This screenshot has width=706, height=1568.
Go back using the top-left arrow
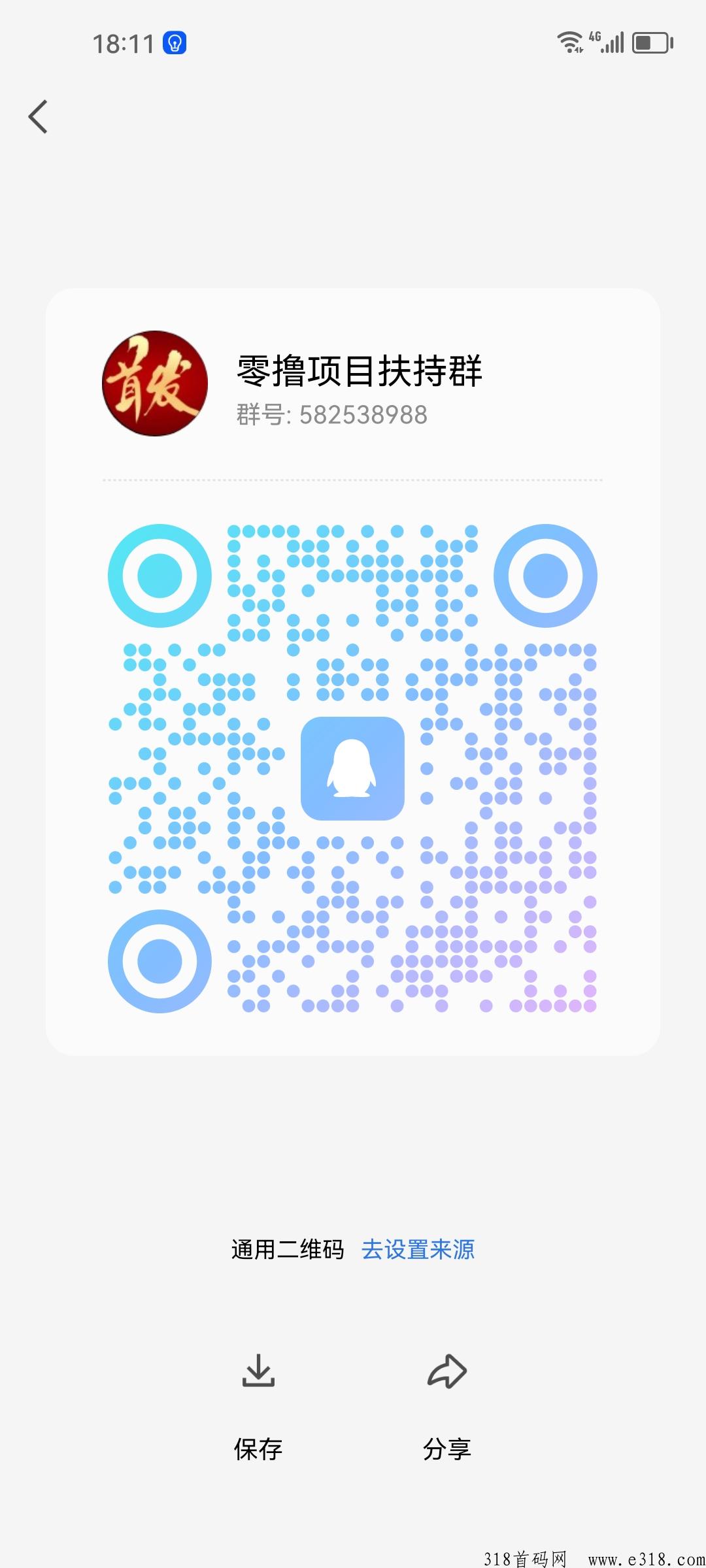click(38, 117)
